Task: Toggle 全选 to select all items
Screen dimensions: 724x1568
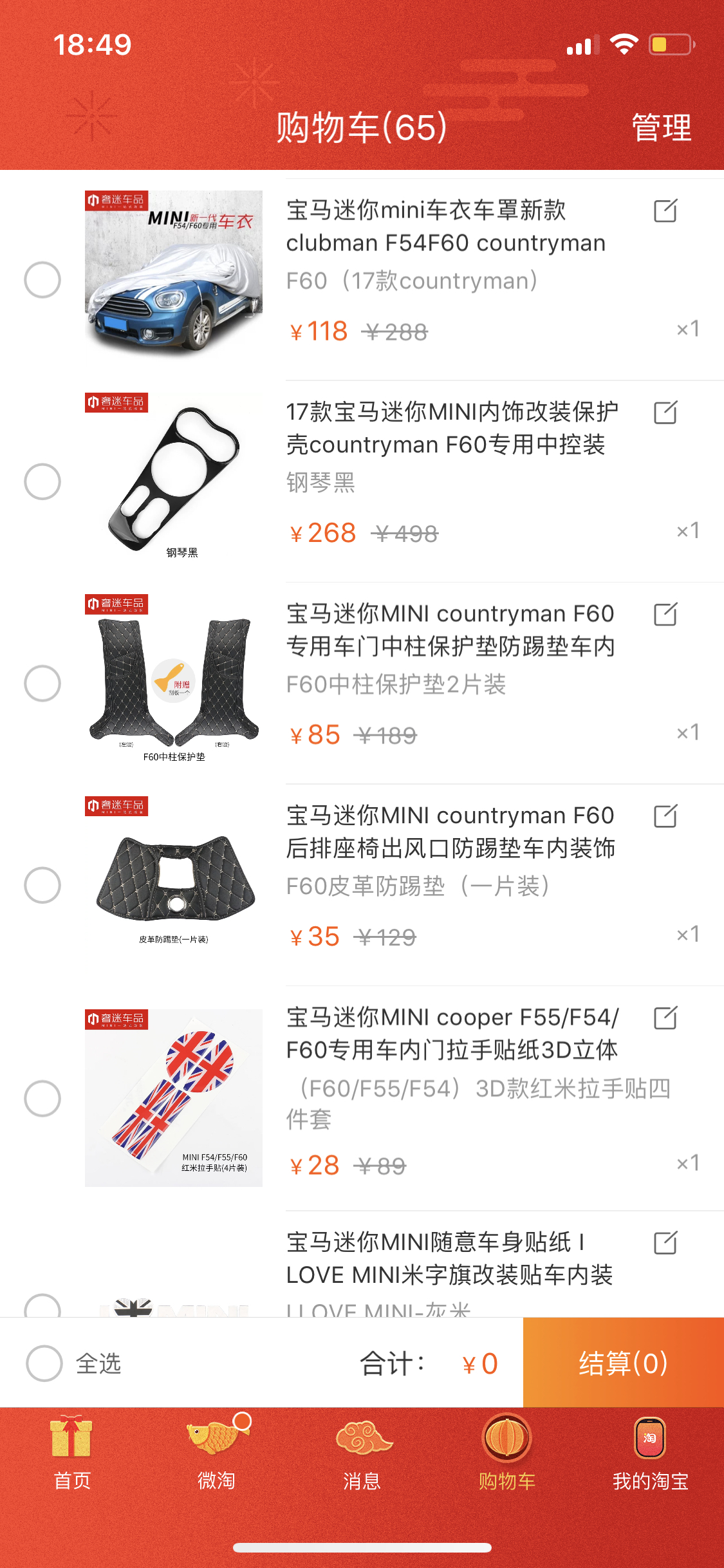Action: click(x=44, y=1363)
